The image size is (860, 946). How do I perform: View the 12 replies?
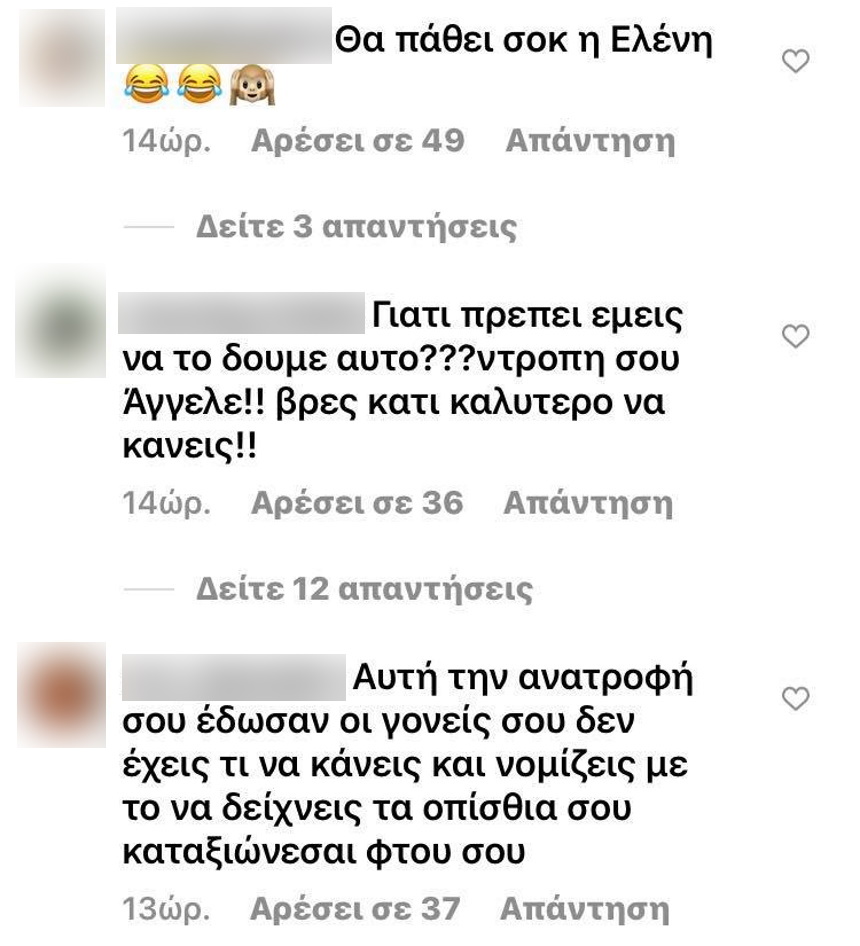[364, 589]
